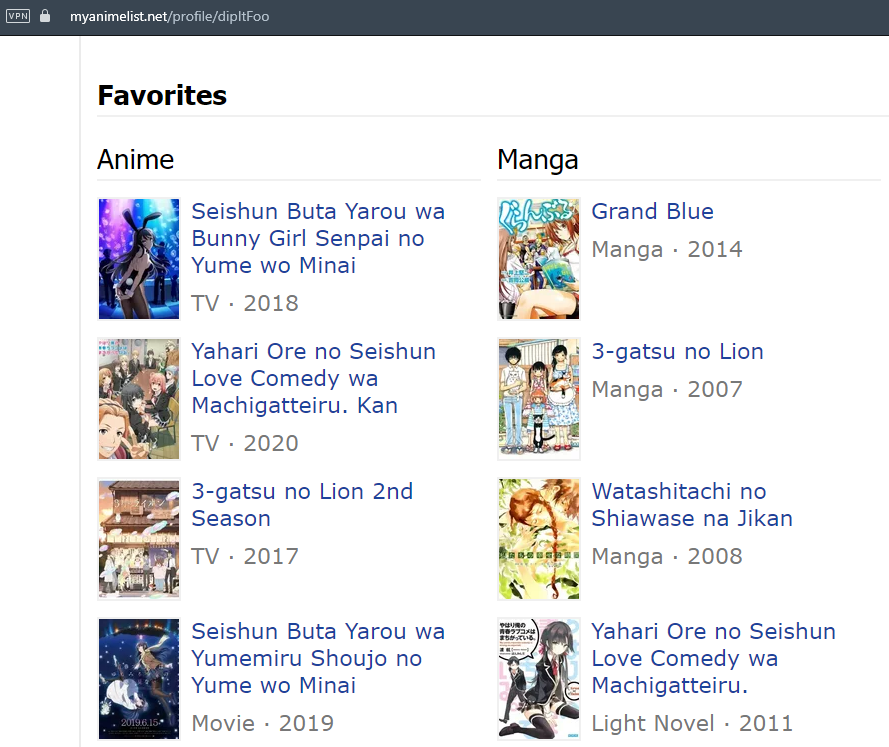Tap the Grand Blue cover image
Image resolution: width=889 pixels, height=747 pixels.
[x=539, y=259]
